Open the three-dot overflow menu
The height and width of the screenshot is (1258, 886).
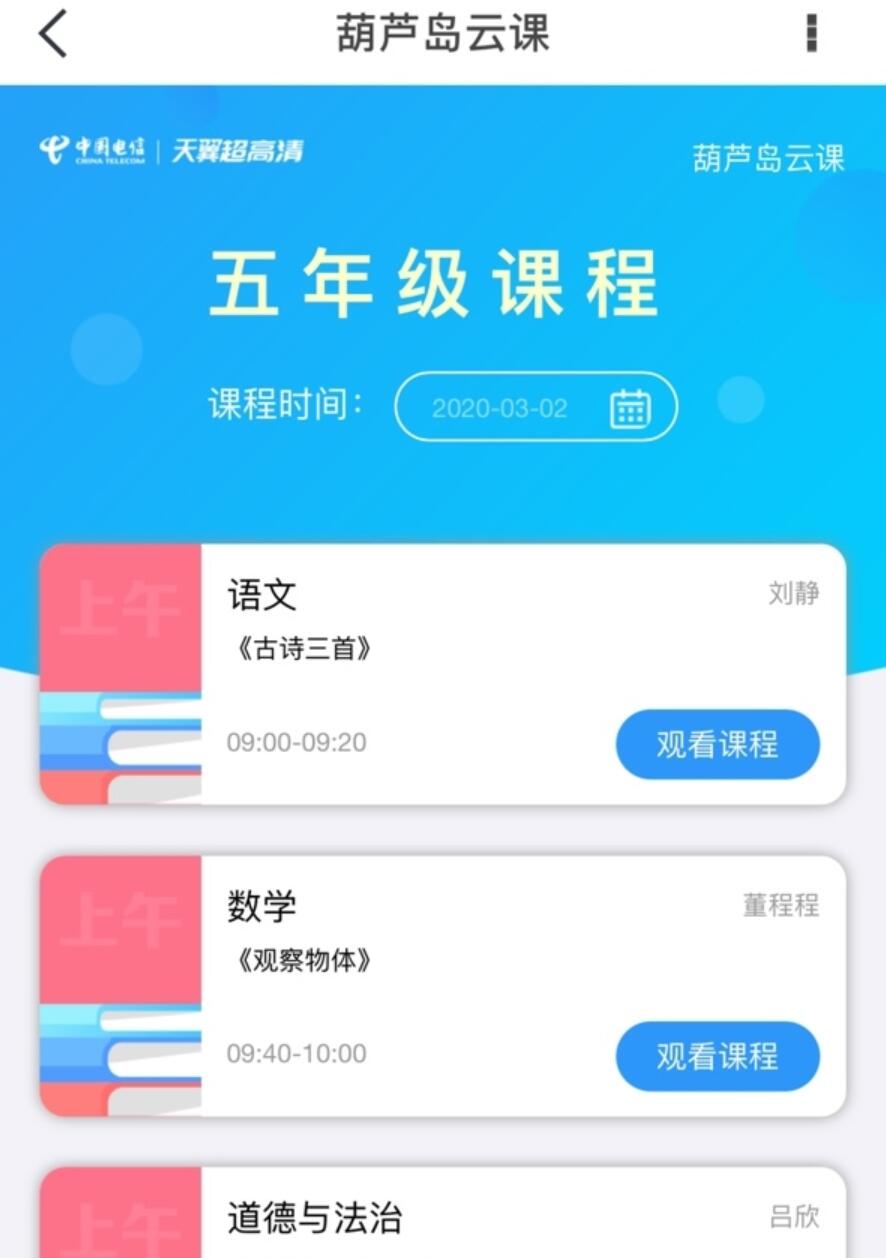pyautogui.click(x=812, y=34)
